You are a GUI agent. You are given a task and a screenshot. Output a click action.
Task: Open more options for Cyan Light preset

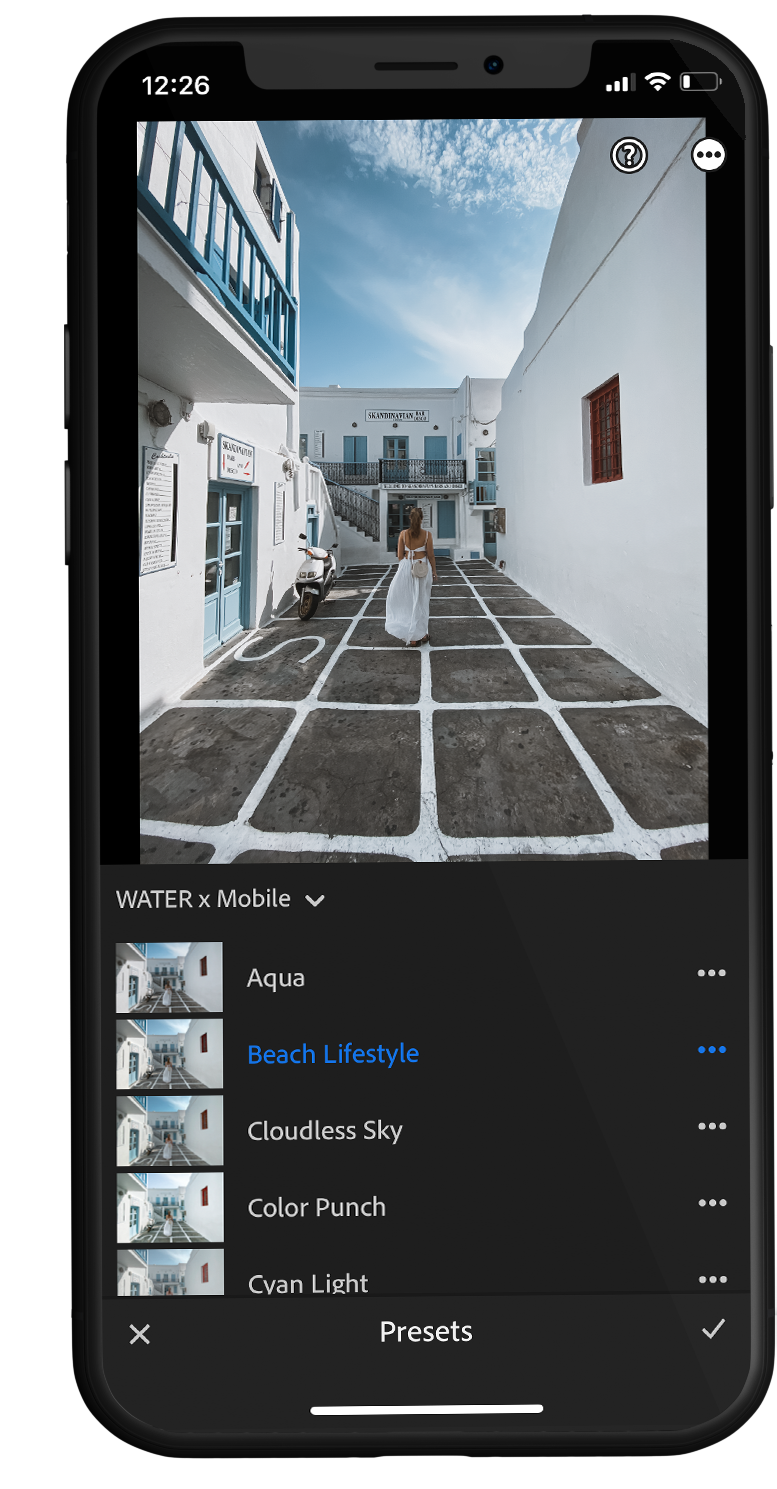[712, 1279]
